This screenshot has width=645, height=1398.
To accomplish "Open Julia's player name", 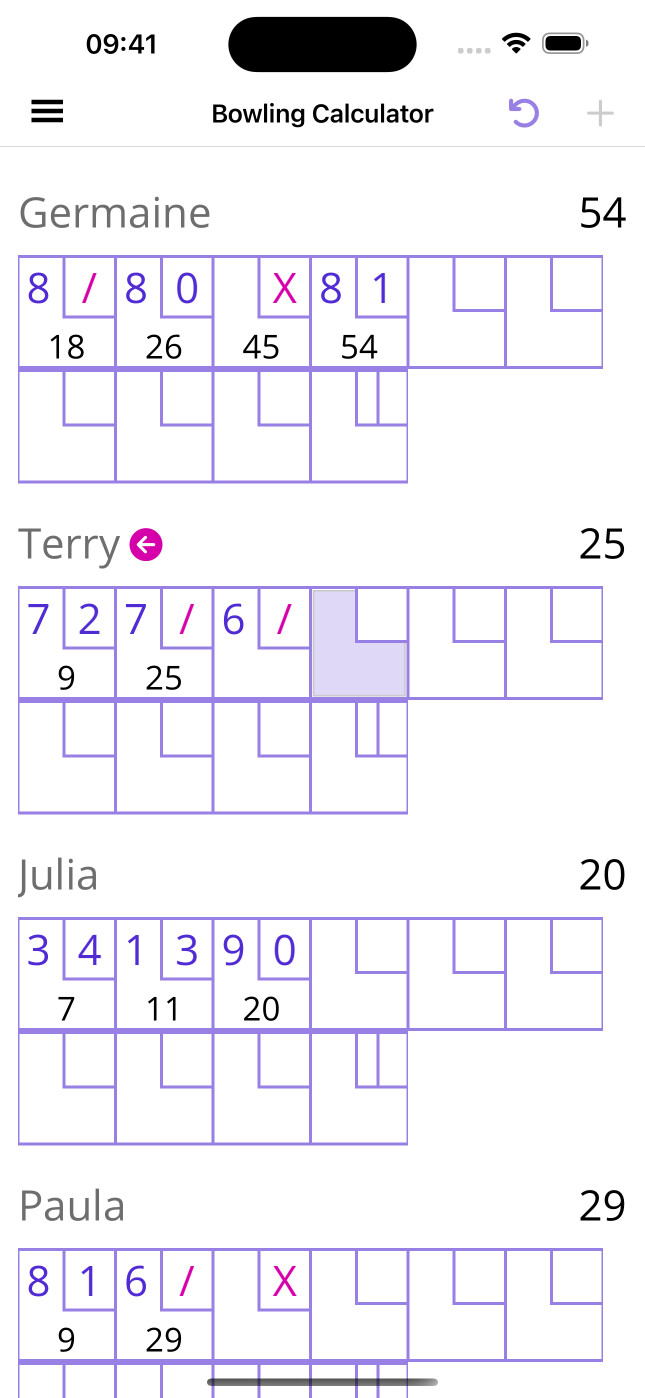I will click(x=59, y=875).
